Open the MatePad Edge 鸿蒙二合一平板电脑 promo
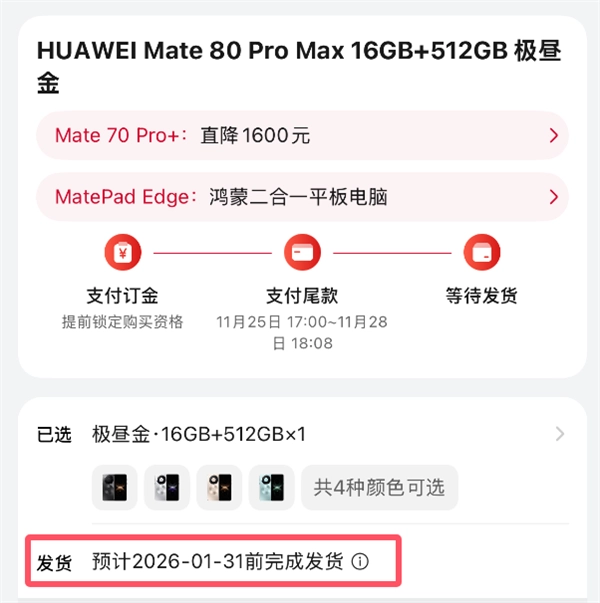The height and width of the screenshot is (603, 600). pyautogui.click(x=300, y=197)
